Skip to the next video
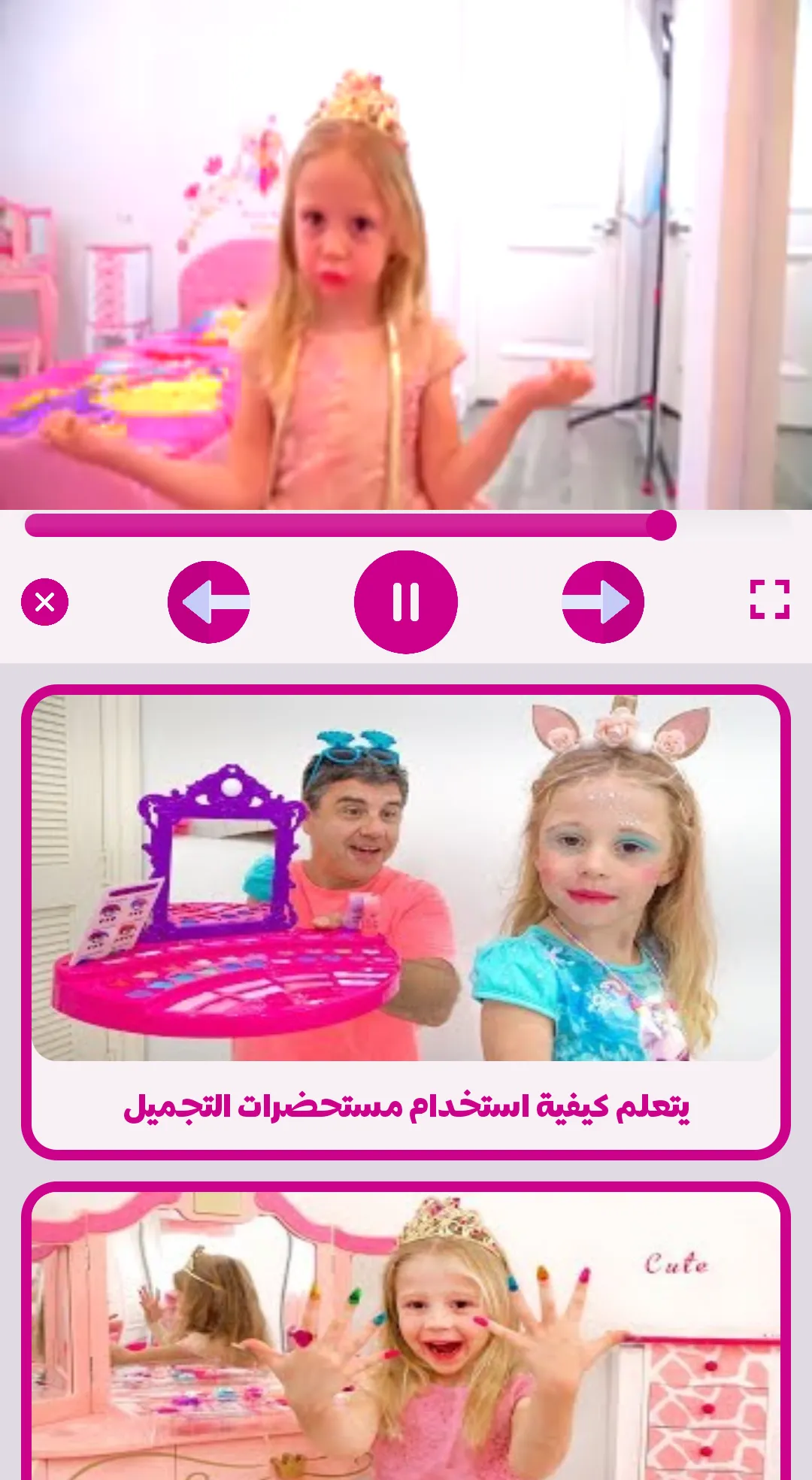812x1480 pixels. pyautogui.click(x=603, y=602)
